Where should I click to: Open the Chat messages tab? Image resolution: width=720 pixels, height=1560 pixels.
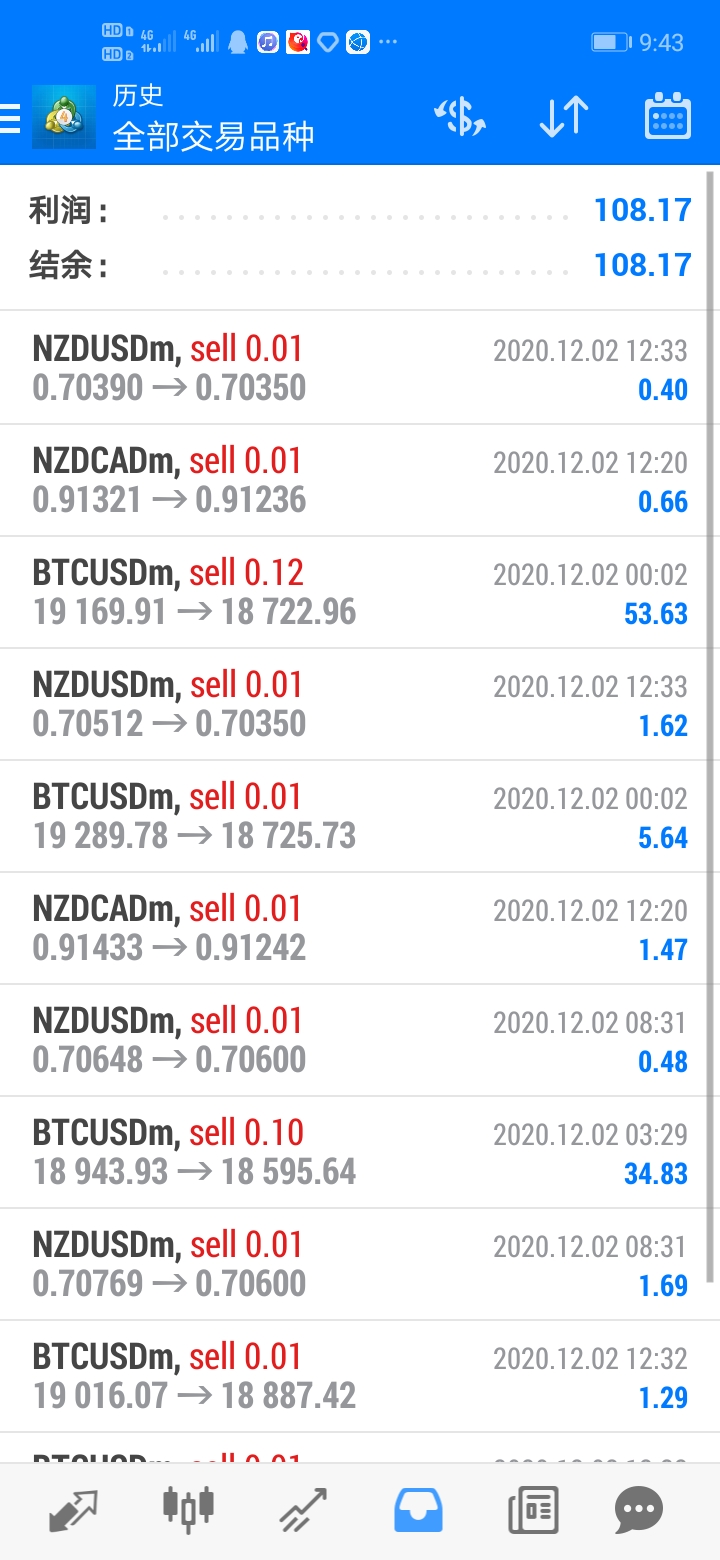click(639, 1510)
